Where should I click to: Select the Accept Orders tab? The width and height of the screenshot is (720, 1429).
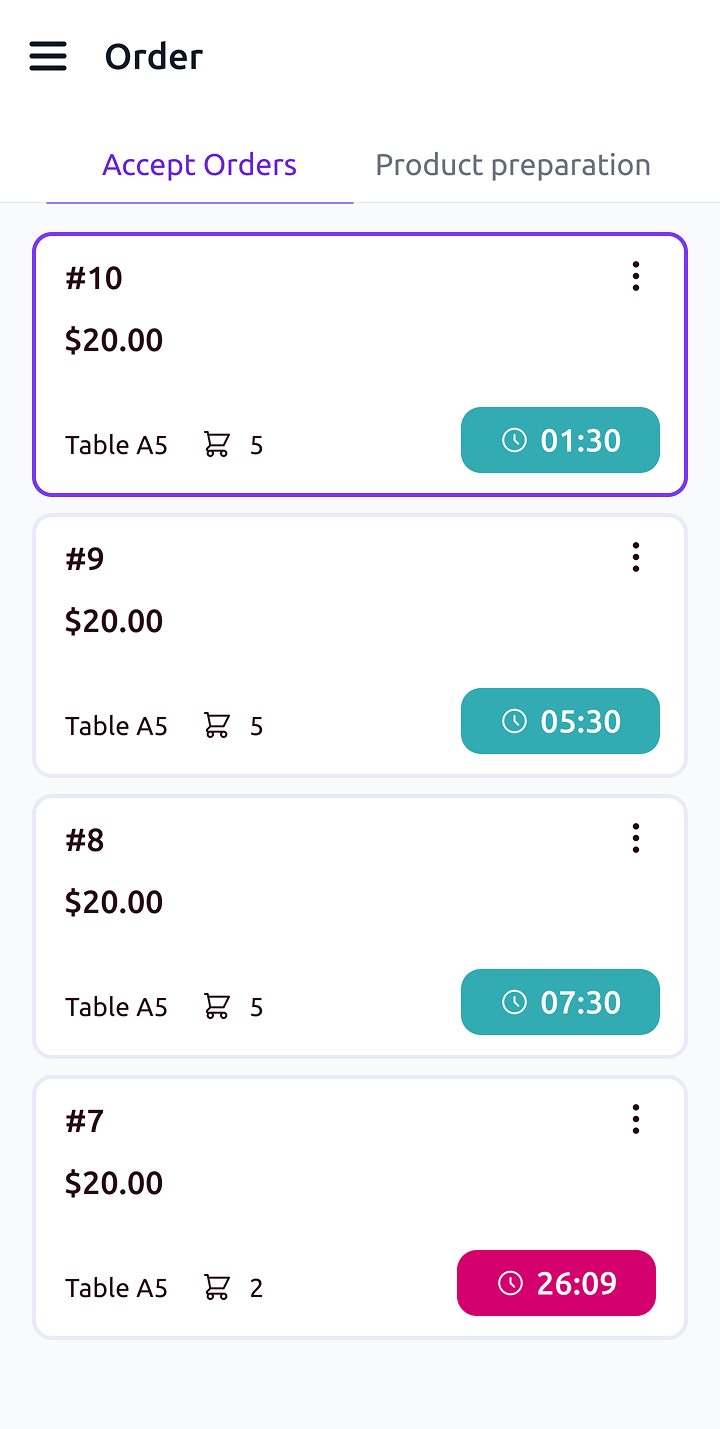[199, 164]
